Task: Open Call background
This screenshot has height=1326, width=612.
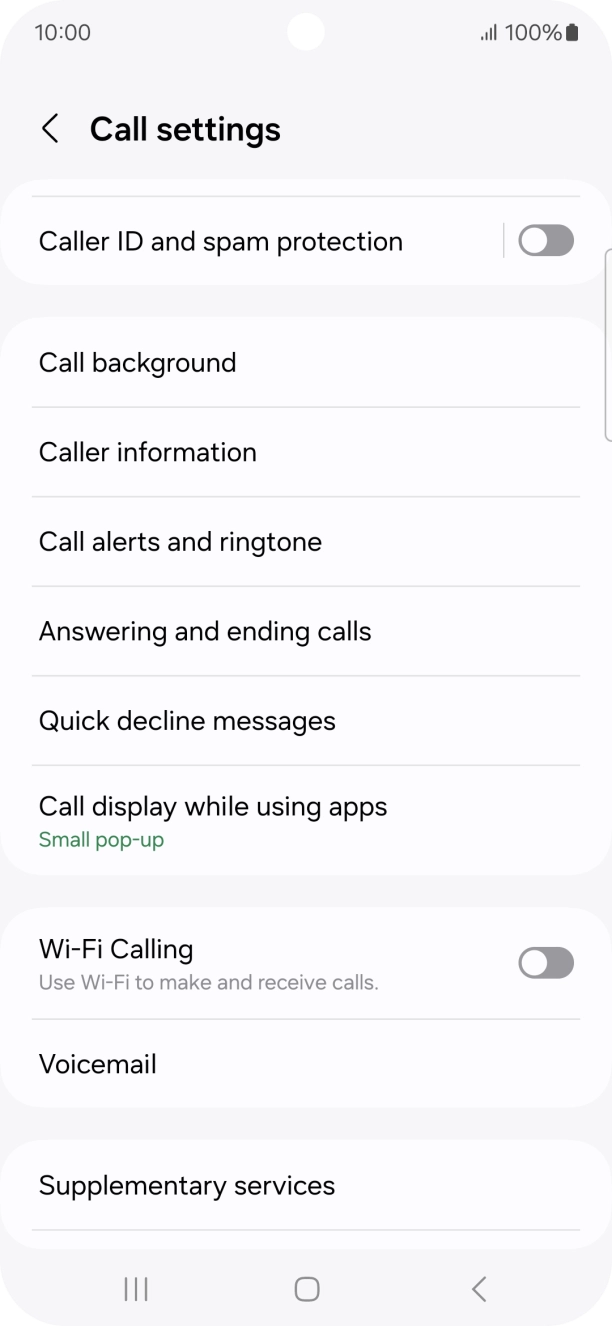Action: (306, 362)
